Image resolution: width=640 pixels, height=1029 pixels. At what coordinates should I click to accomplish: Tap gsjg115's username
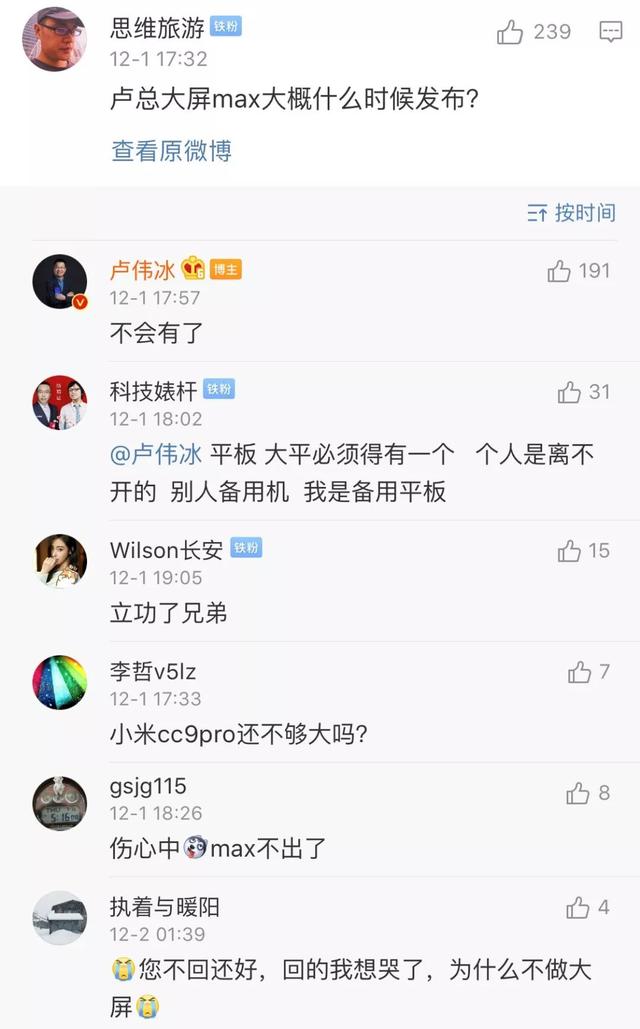147,786
